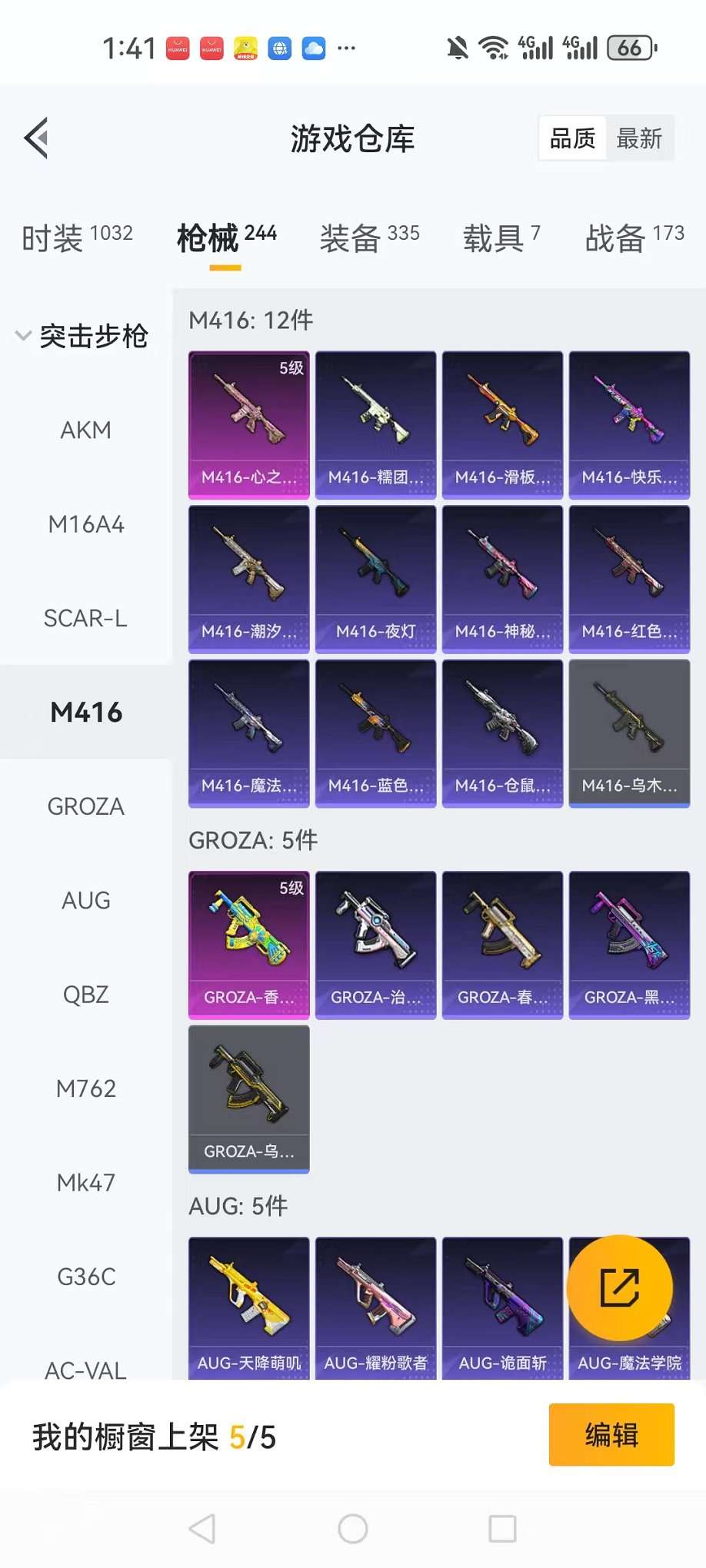
Task: Switch to the 装备 tab
Action: pyautogui.click(x=369, y=238)
